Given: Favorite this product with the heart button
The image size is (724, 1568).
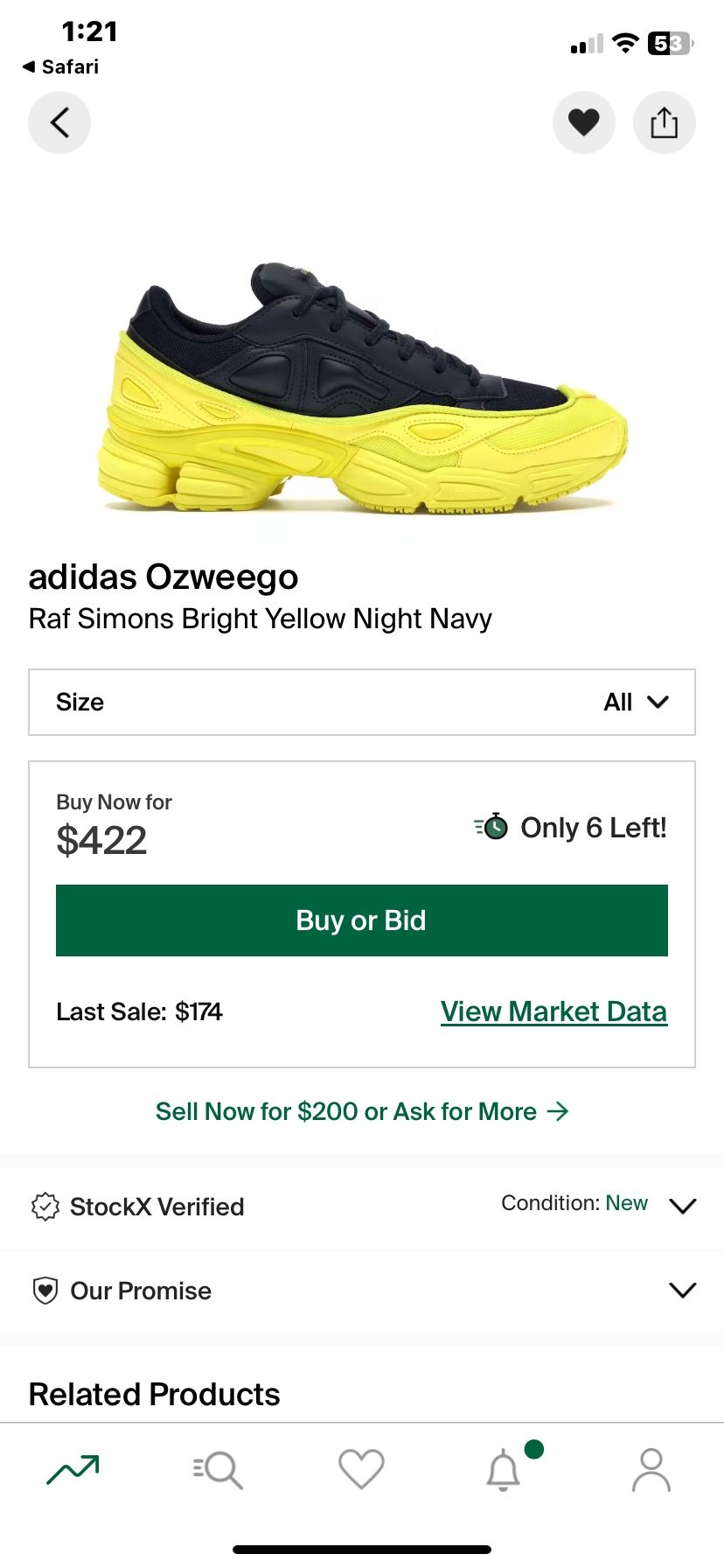Looking at the screenshot, I should pos(583,122).
